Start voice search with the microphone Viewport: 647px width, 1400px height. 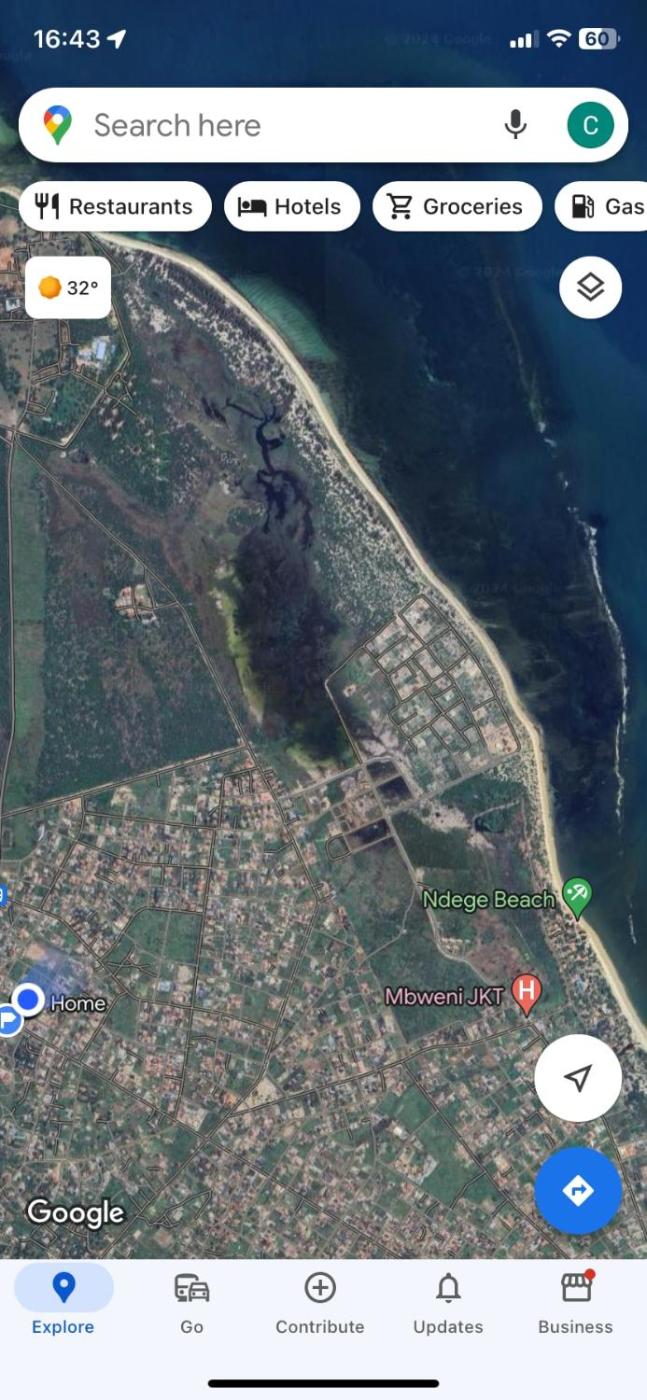point(515,125)
